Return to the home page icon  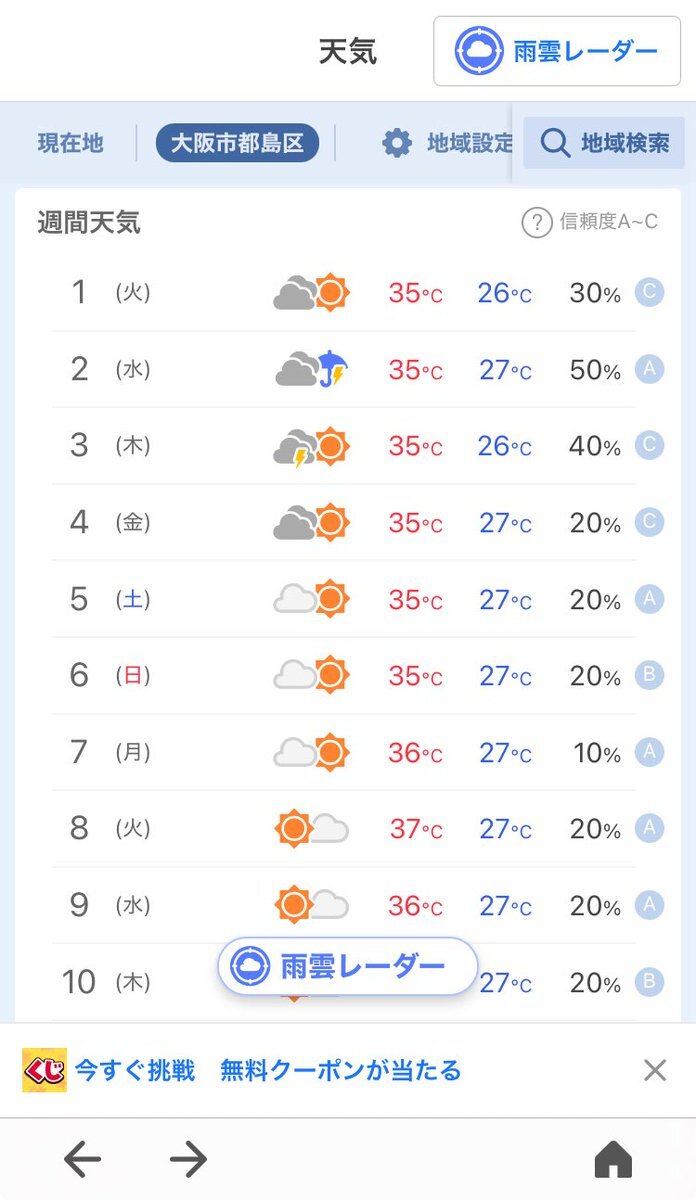click(614, 1160)
